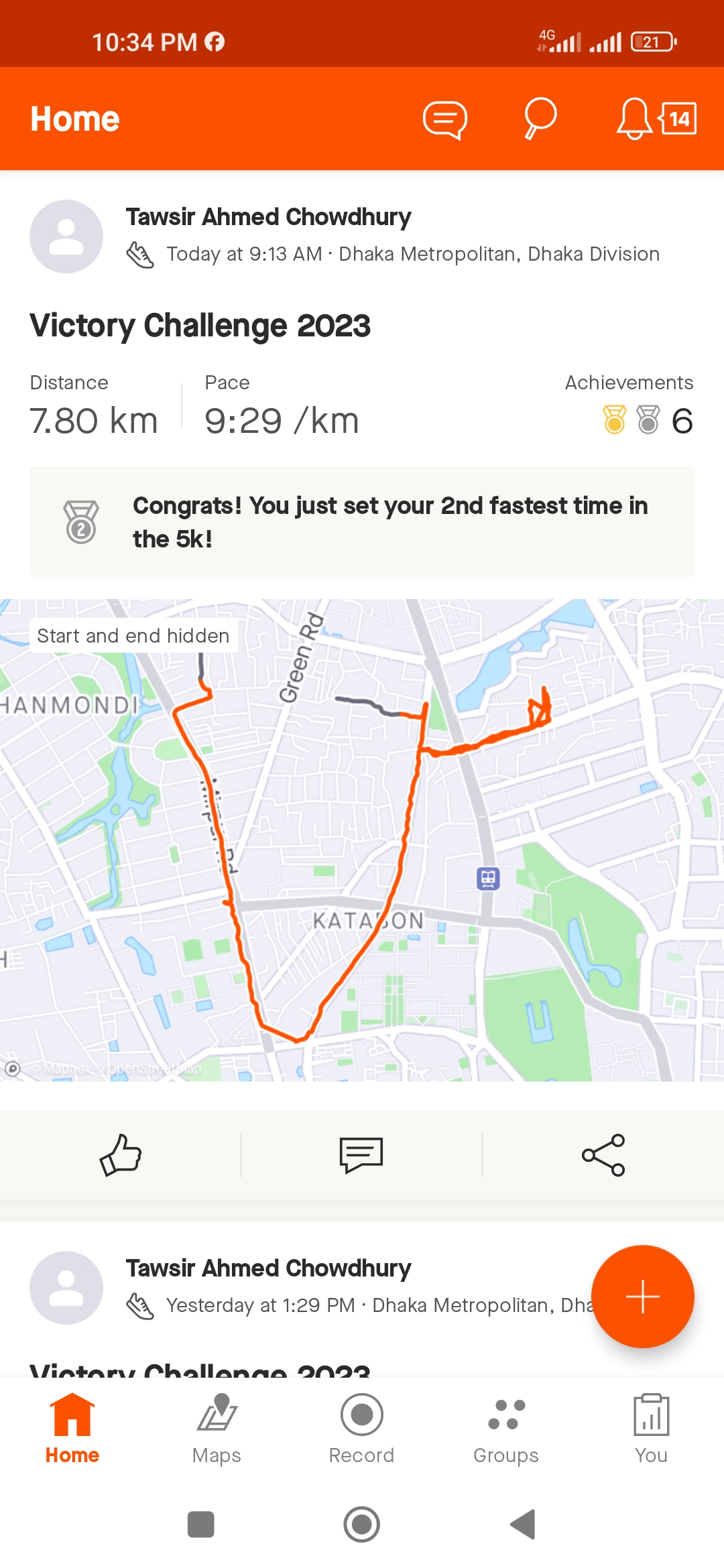Image resolution: width=724 pixels, height=1568 pixels.
Task: Open the search magnifier icon
Action: [540, 119]
